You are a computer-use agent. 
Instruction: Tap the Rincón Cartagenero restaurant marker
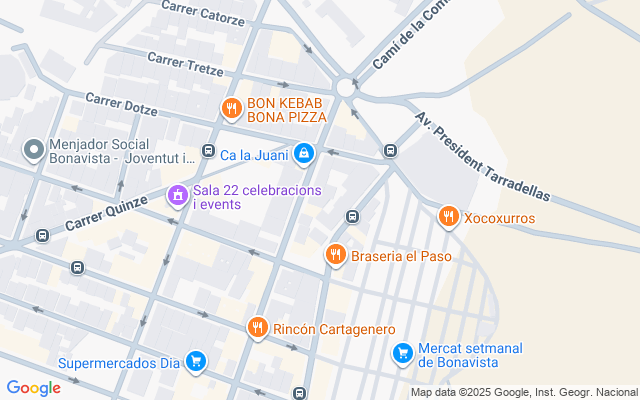257,329
